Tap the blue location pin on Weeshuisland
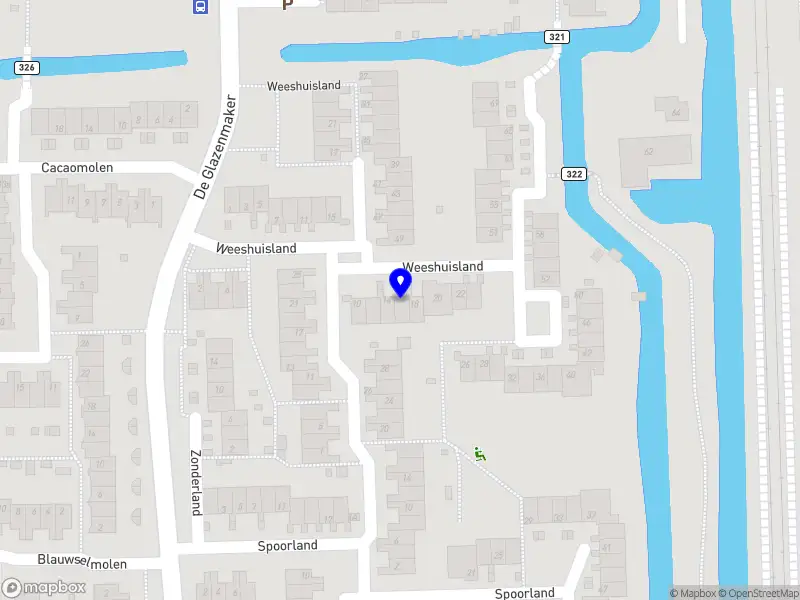The width and height of the screenshot is (800, 600). [x=401, y=284]
